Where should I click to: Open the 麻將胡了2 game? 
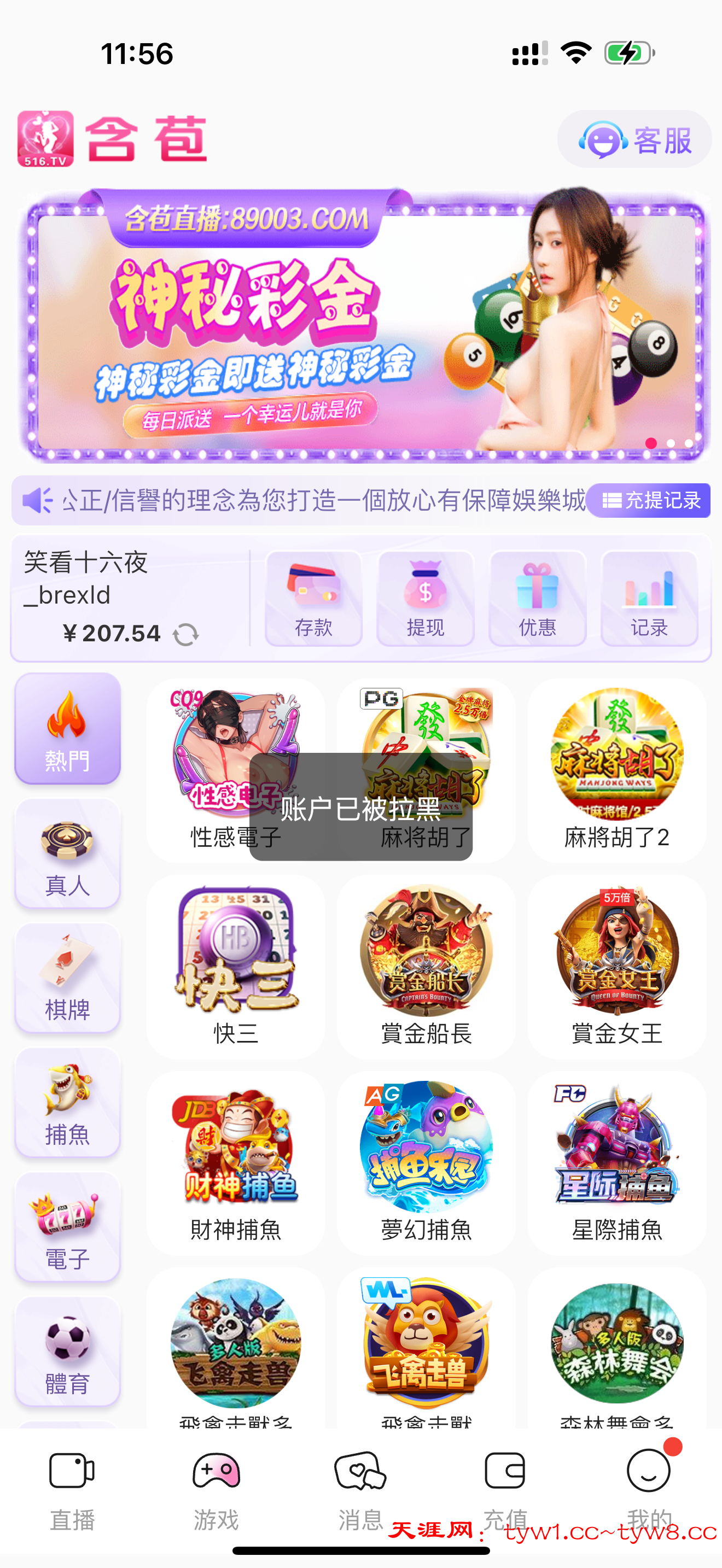(616, 769)
